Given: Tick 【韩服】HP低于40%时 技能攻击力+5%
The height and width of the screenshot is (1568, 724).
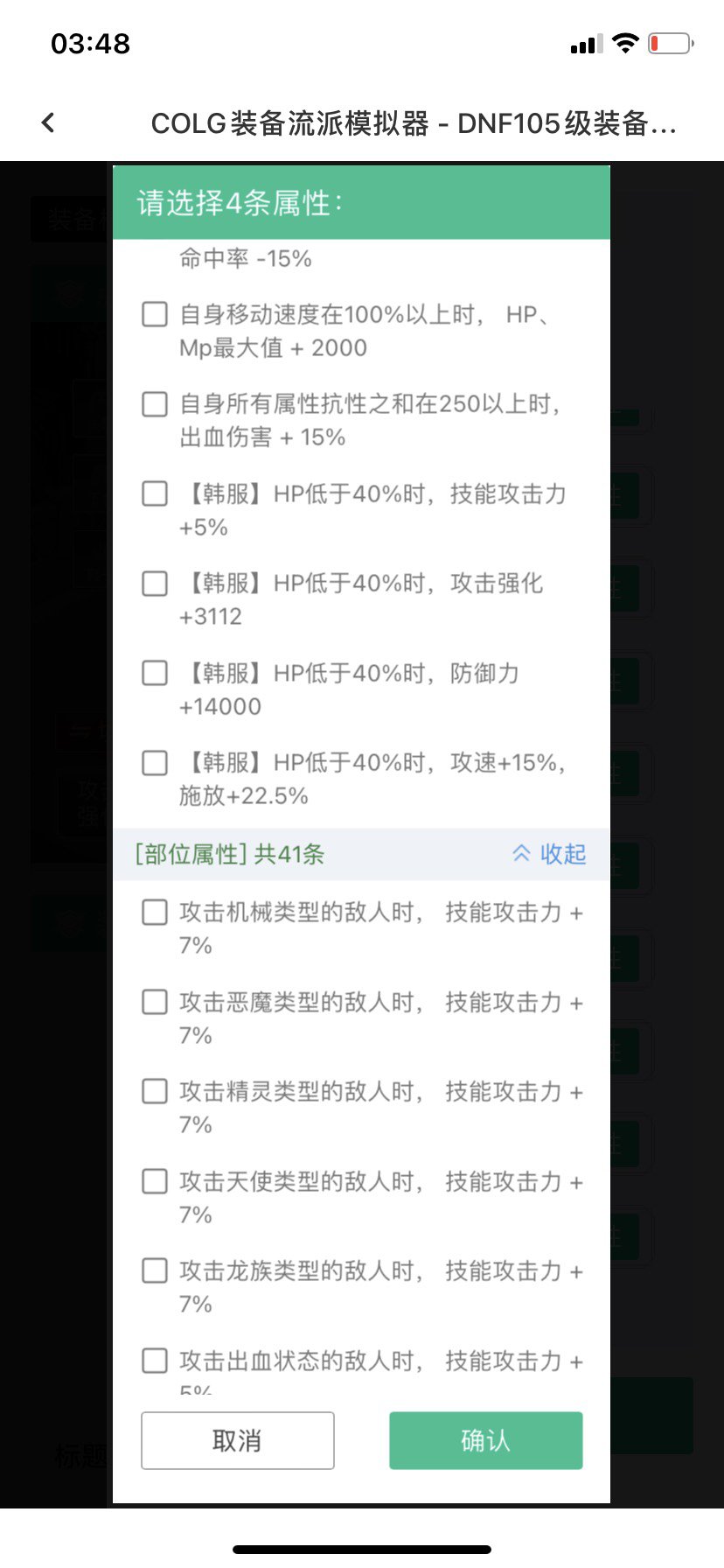Looking at the screenshot, I should [155, 494].
